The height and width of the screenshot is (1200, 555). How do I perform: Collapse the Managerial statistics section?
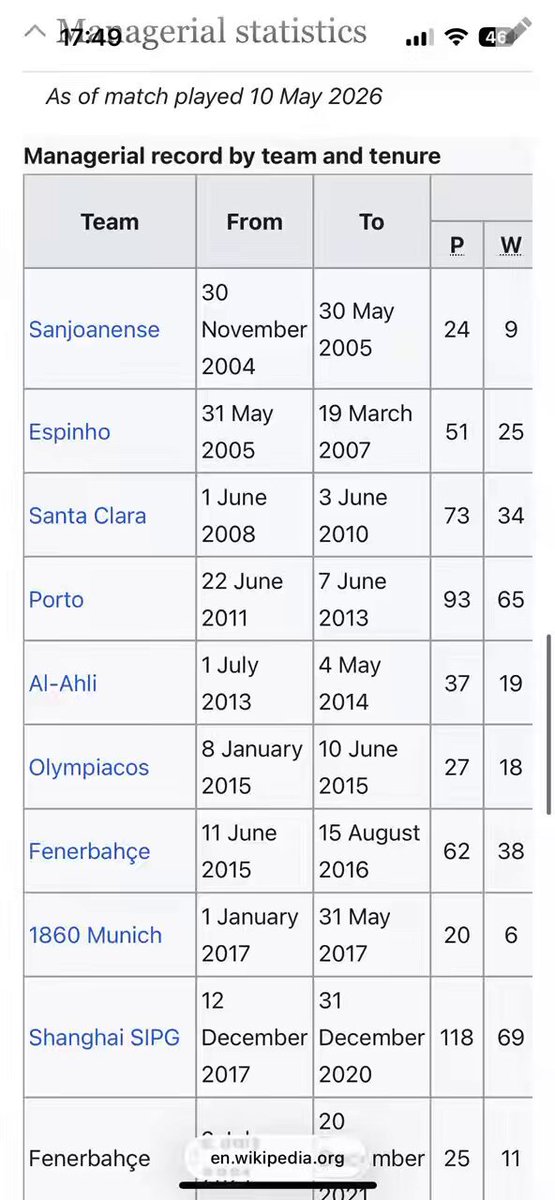click(x=34, y=32)
